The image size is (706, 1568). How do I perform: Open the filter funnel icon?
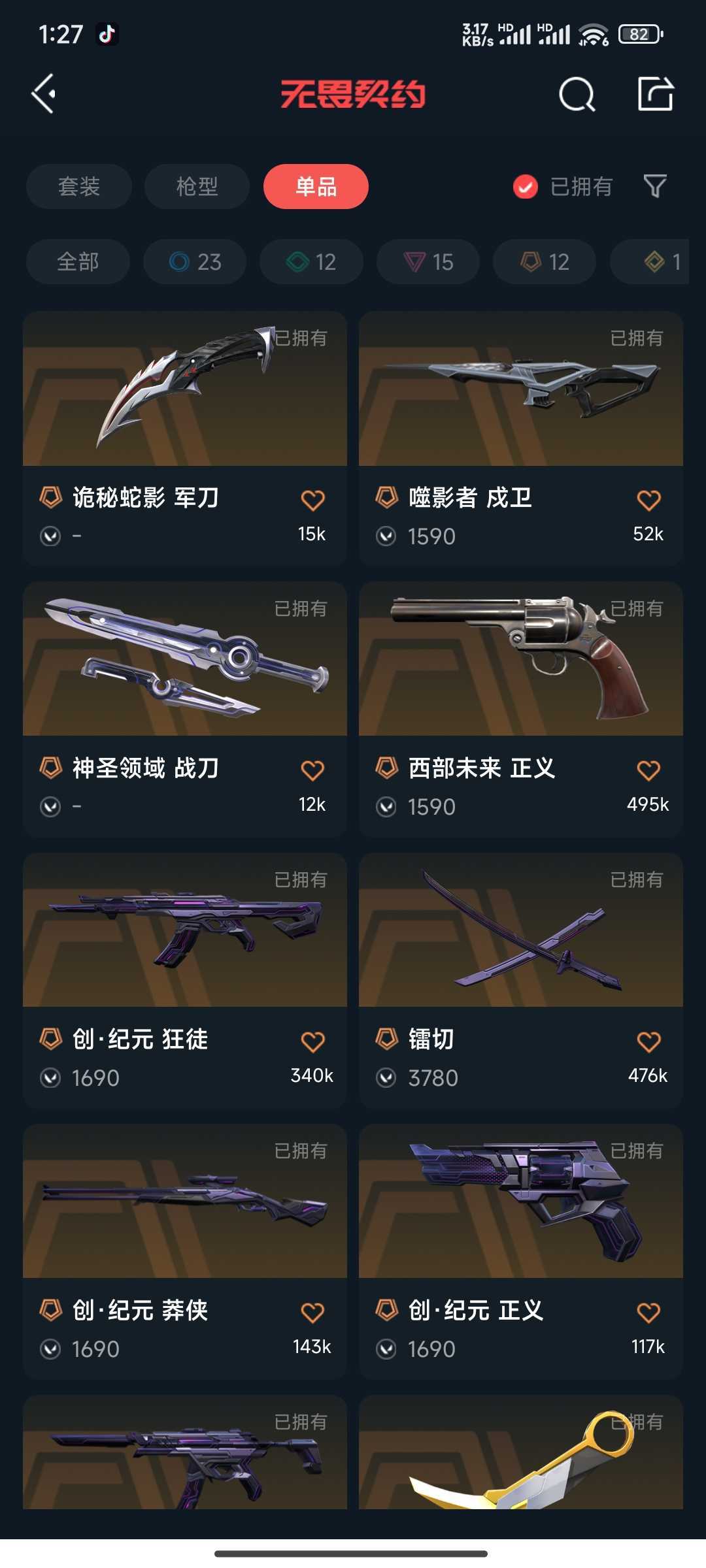[x=655, y=186]
